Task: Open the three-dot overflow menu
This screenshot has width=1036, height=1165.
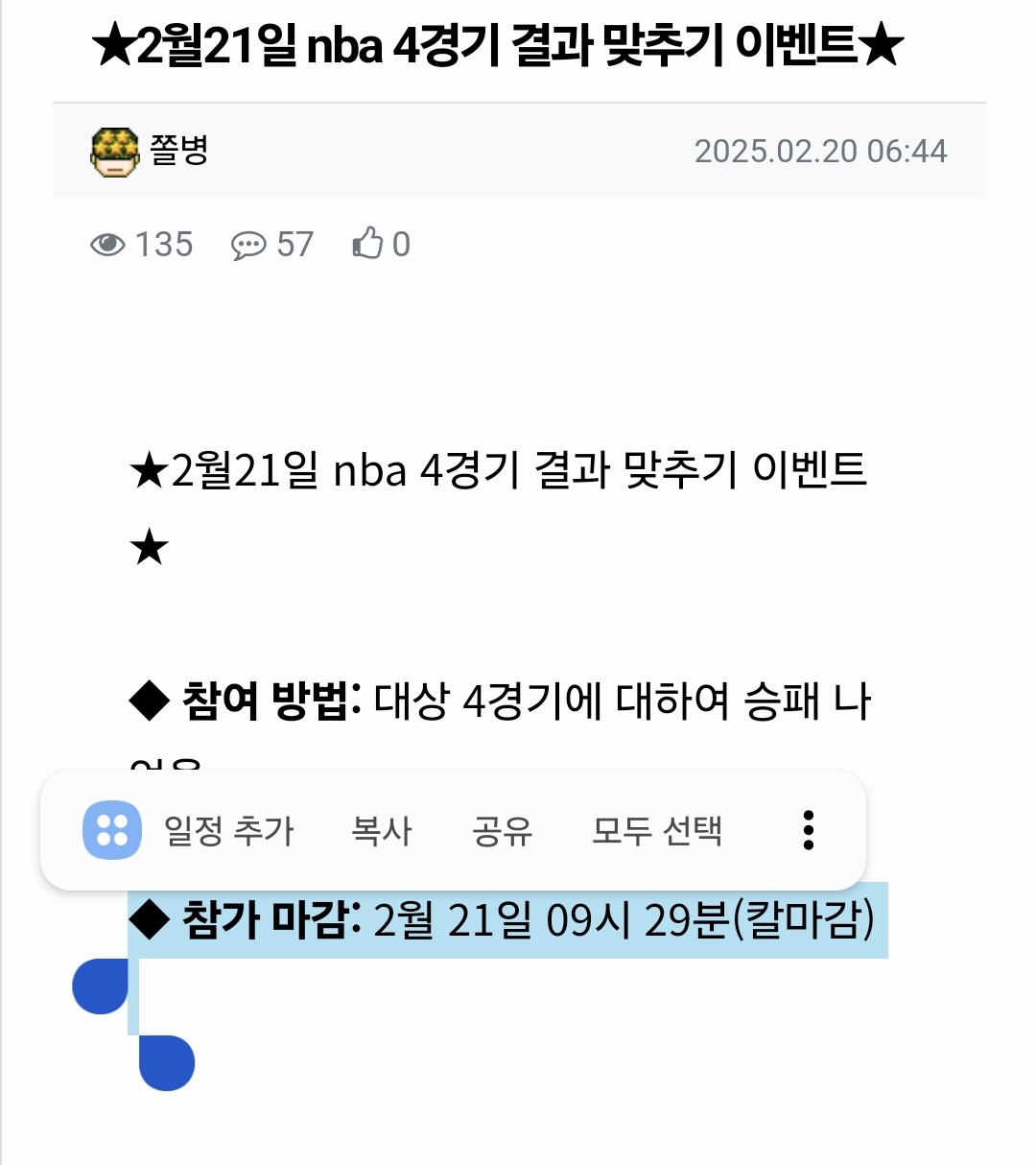Action: 809,830
